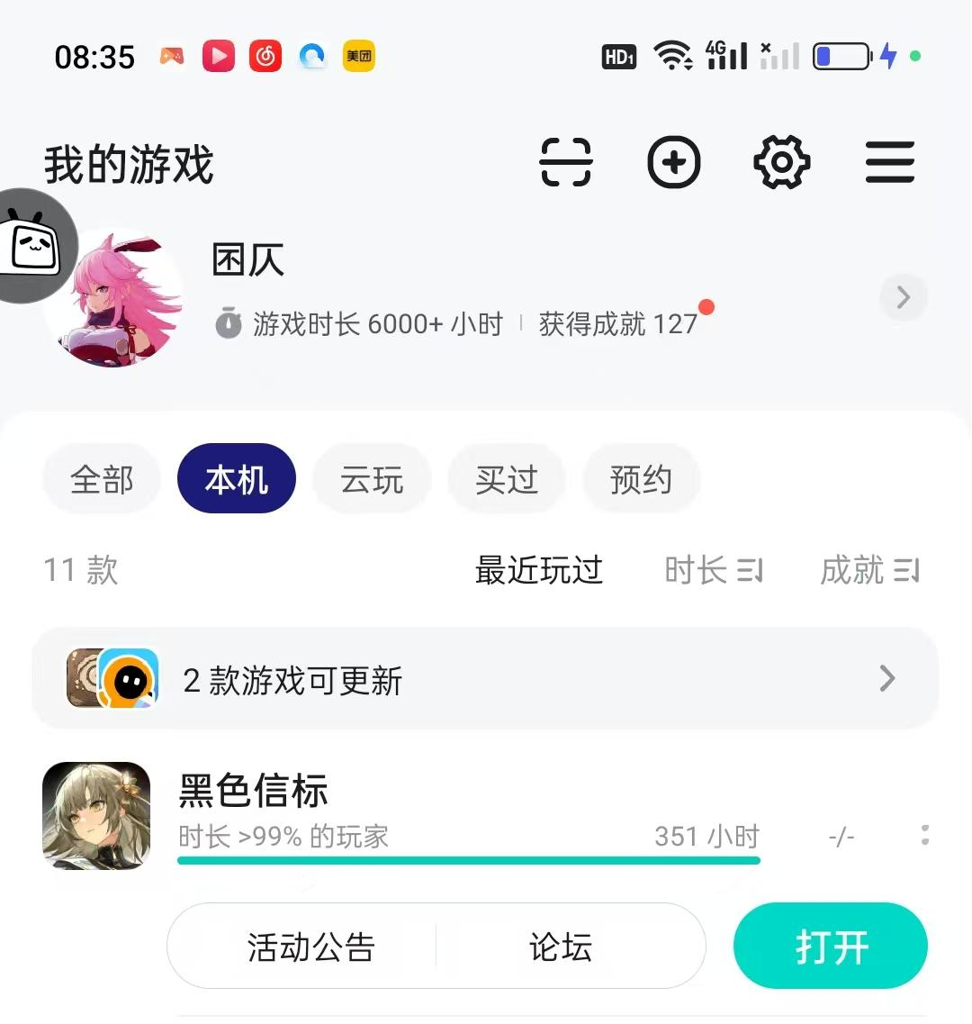Viewport: 972px width, 1024px height.
Task: Open the 论坛 for 黑色信标
Action: (x=561, y=947)
